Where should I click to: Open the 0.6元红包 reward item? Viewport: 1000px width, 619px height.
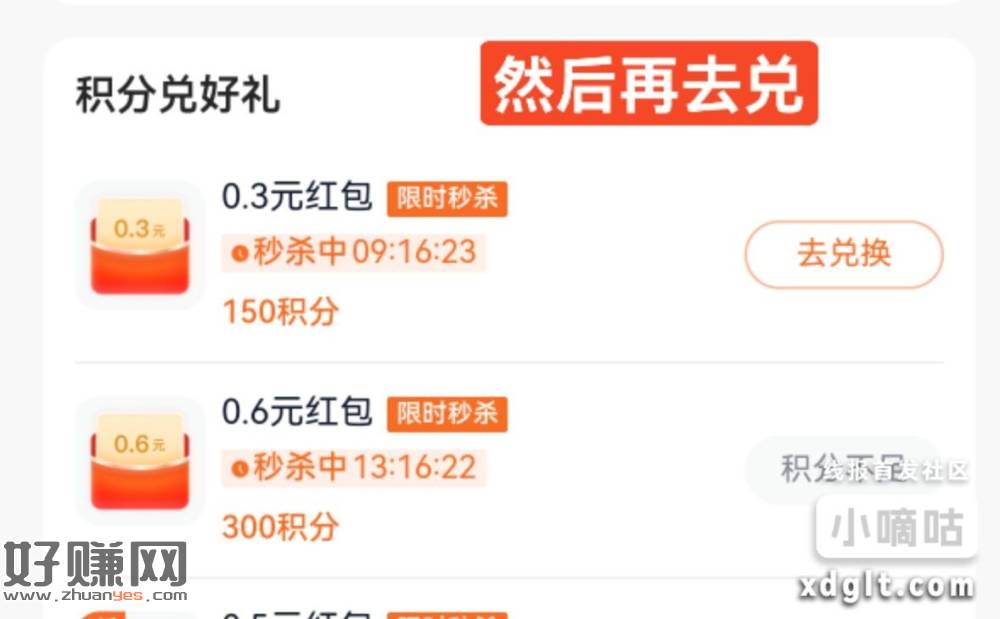click(297, 412)
